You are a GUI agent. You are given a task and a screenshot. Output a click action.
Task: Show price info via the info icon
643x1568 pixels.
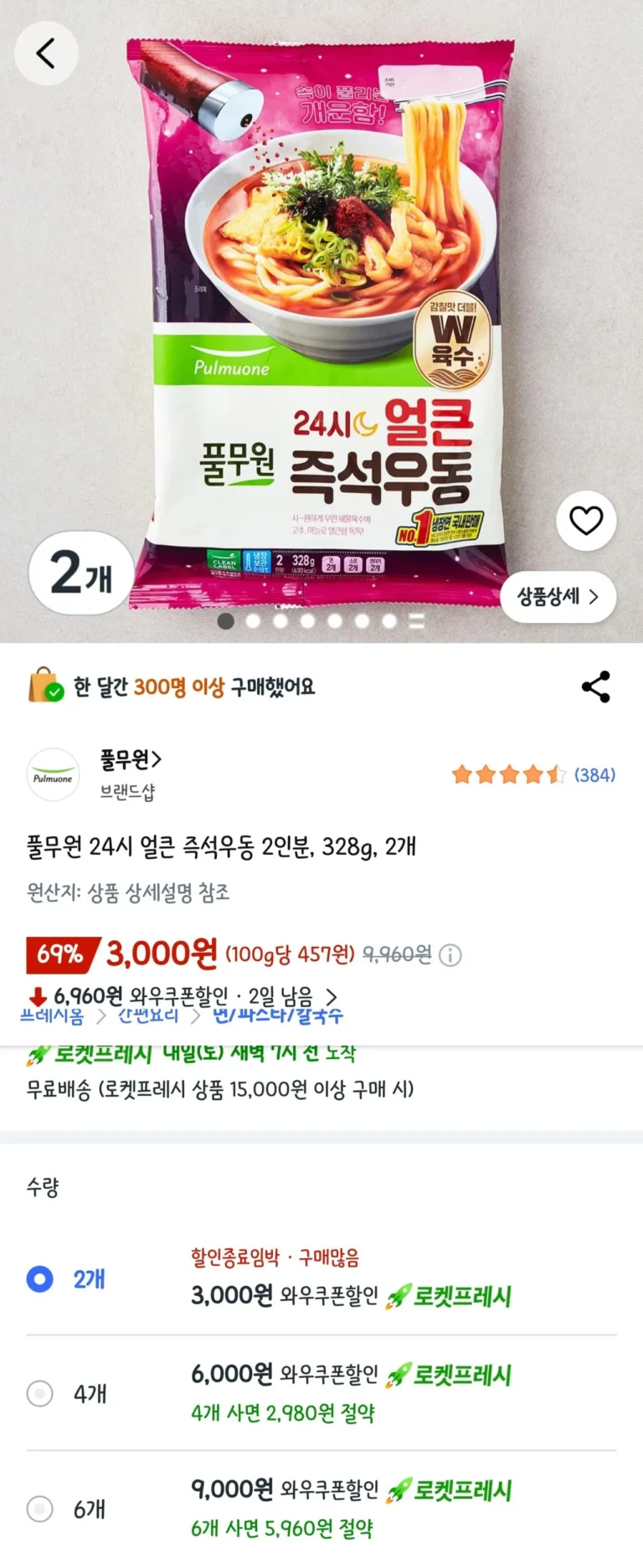[450, 955]
